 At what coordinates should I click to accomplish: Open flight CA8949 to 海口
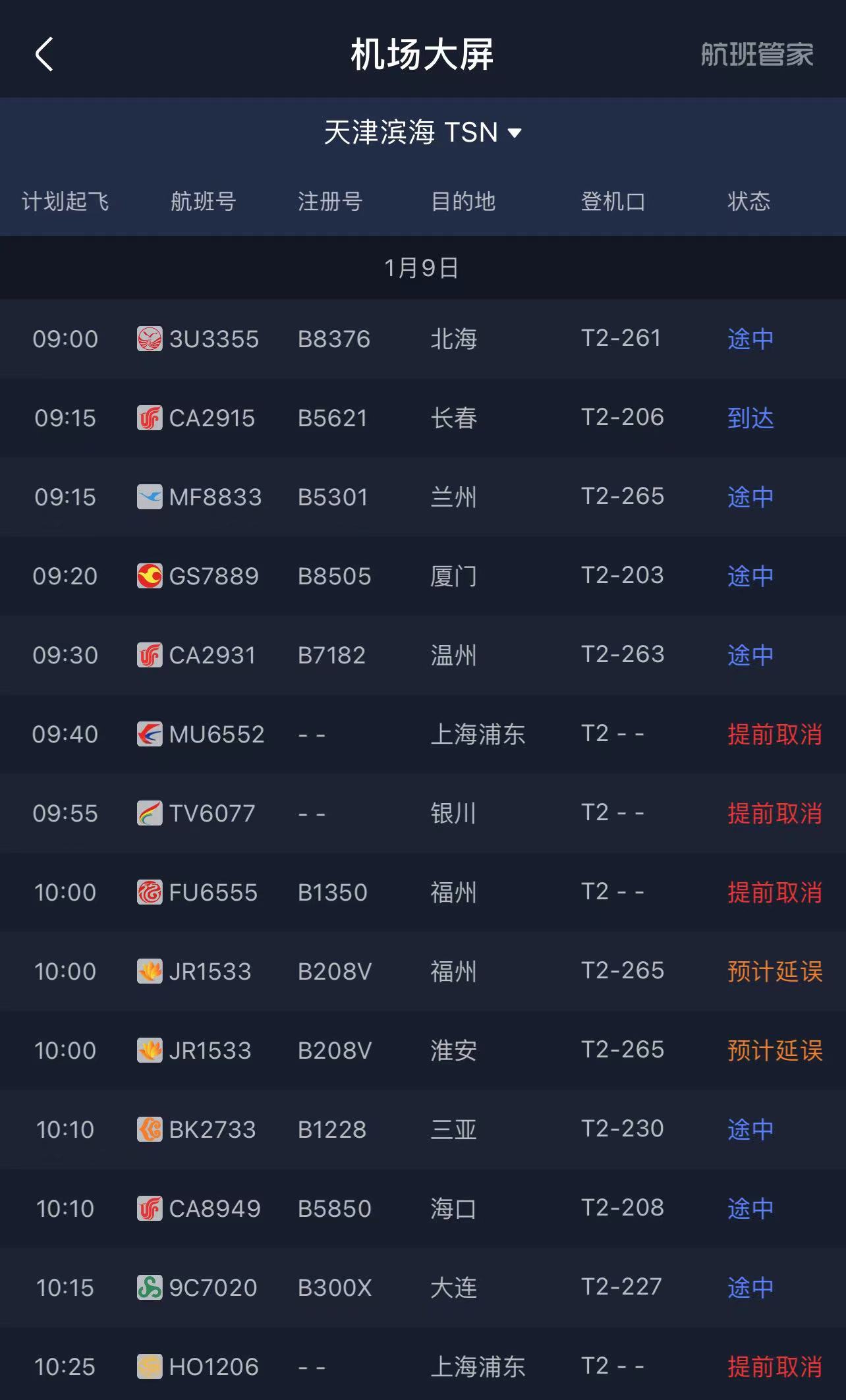pyautogui.click(x=422, y=1208)
